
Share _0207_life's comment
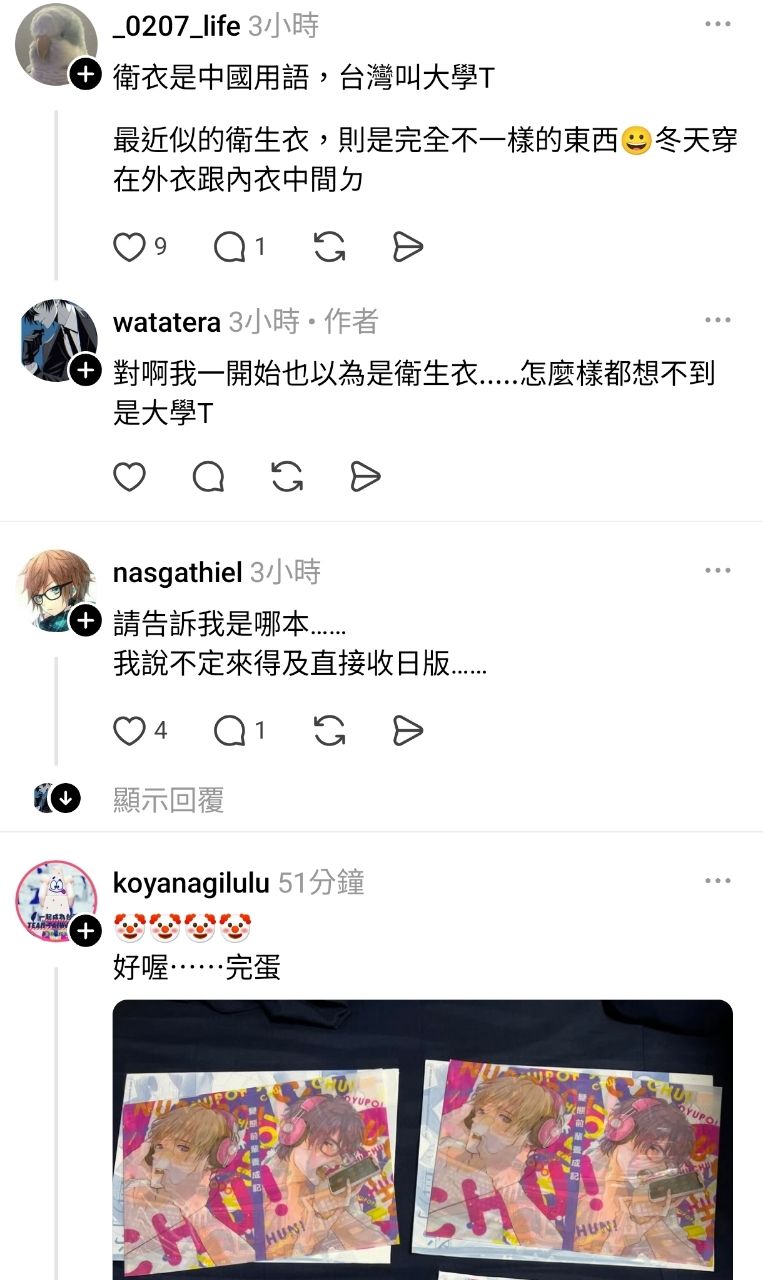pos(409,247)
